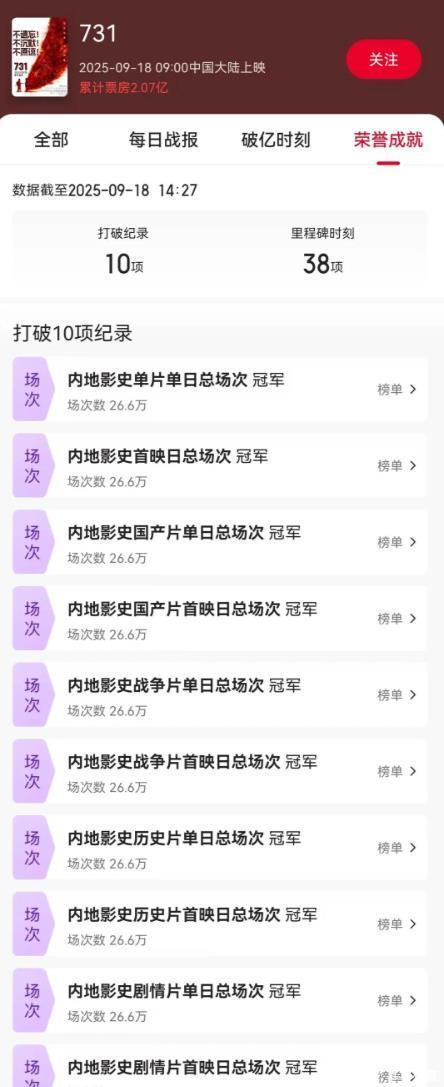Open the 破亿时刻 tab

275,140
